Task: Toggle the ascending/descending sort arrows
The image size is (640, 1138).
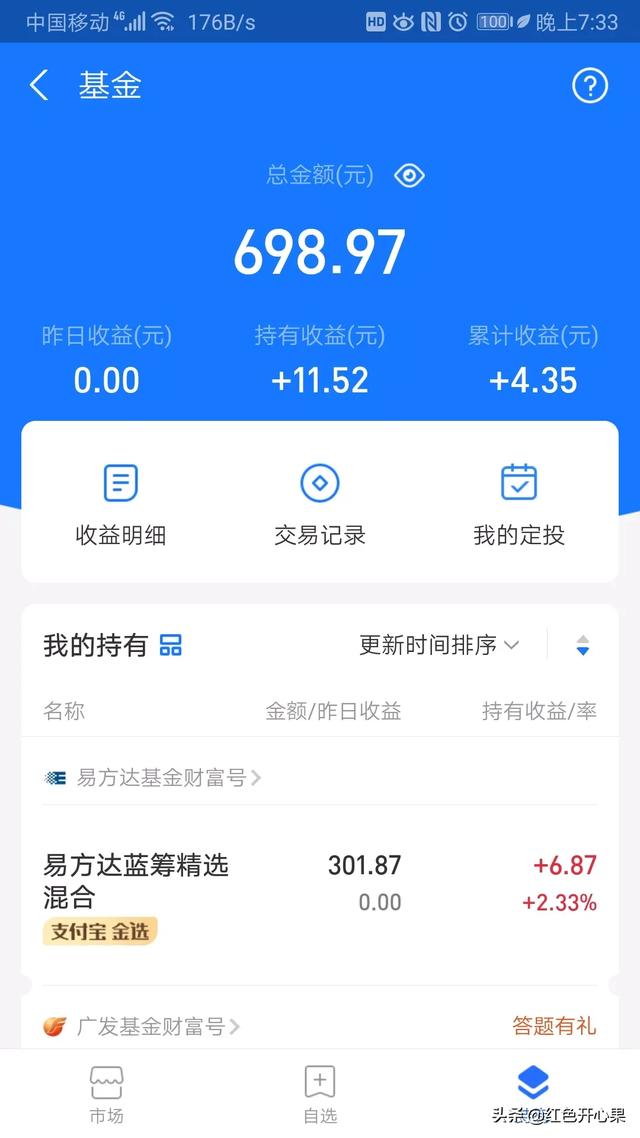Action: (583, 644)
